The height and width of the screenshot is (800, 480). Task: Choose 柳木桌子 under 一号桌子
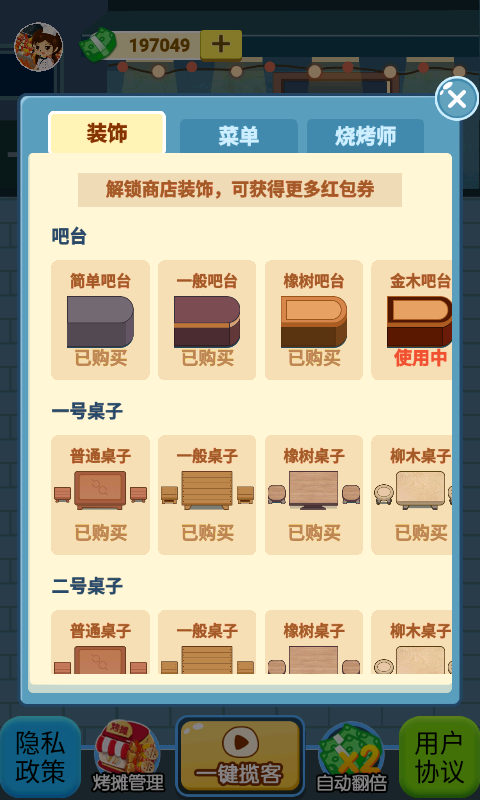click(x=412, y=495)
